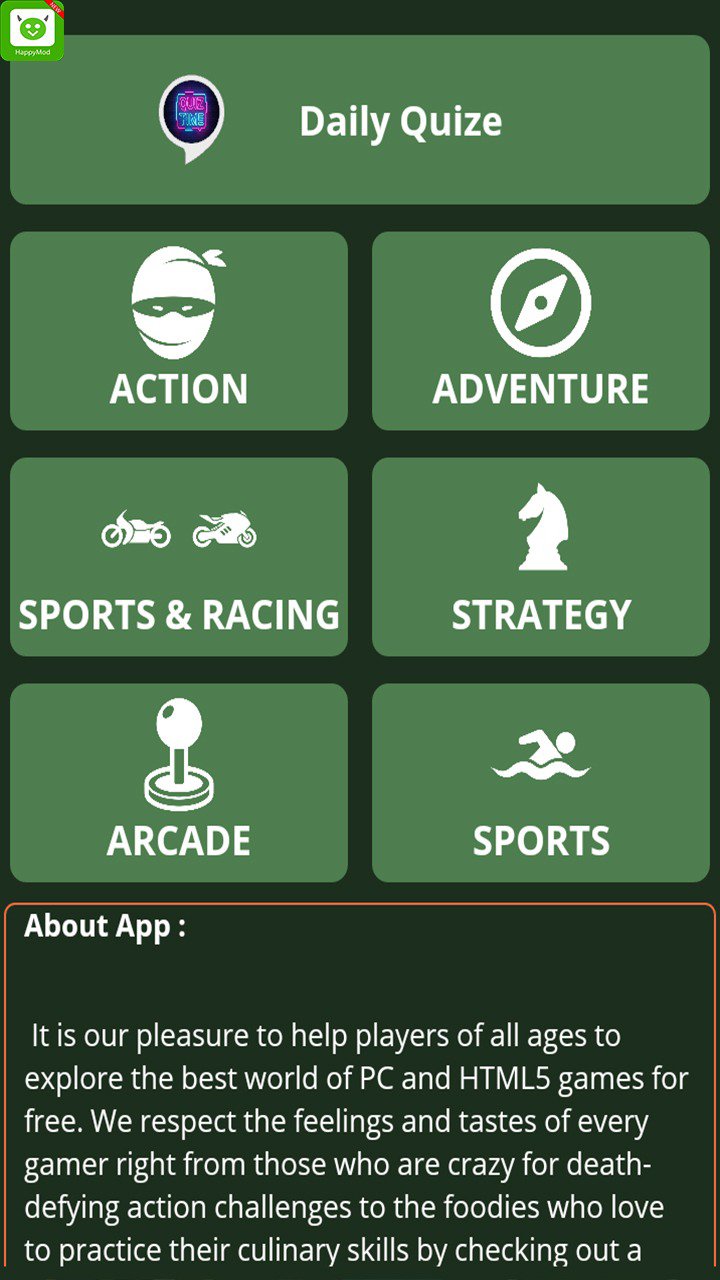The width and height of the screenshot is (720, 1280).
Task: Select the orange-bordered About App panel
Action: click(x=360, y=1090)
